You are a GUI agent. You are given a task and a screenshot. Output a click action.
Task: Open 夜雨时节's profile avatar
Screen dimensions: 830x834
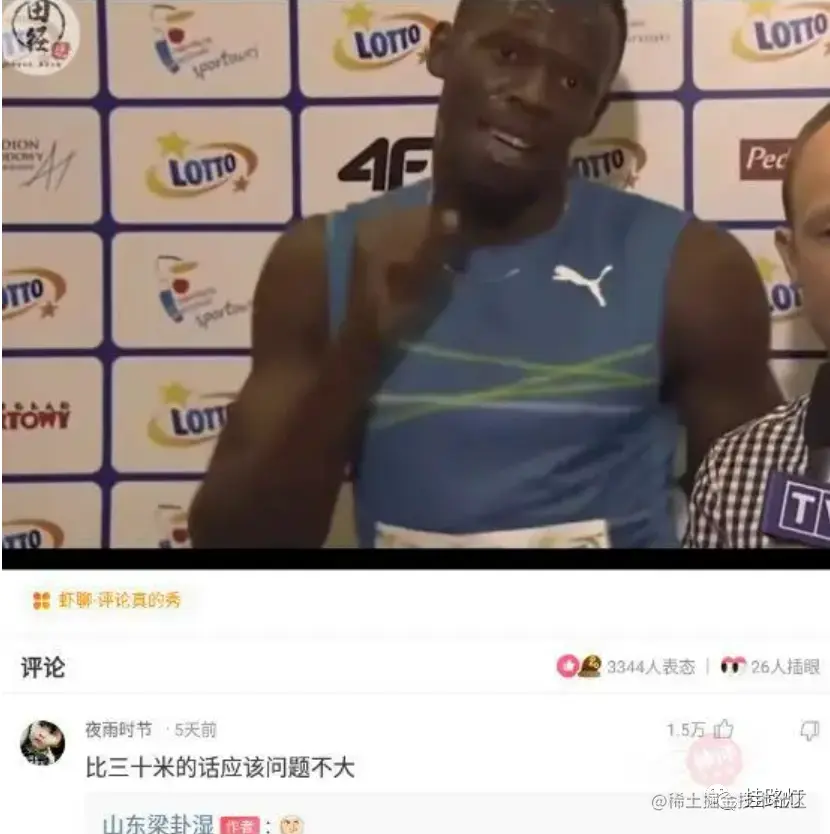pyautogui.click(x=42, y=743)
